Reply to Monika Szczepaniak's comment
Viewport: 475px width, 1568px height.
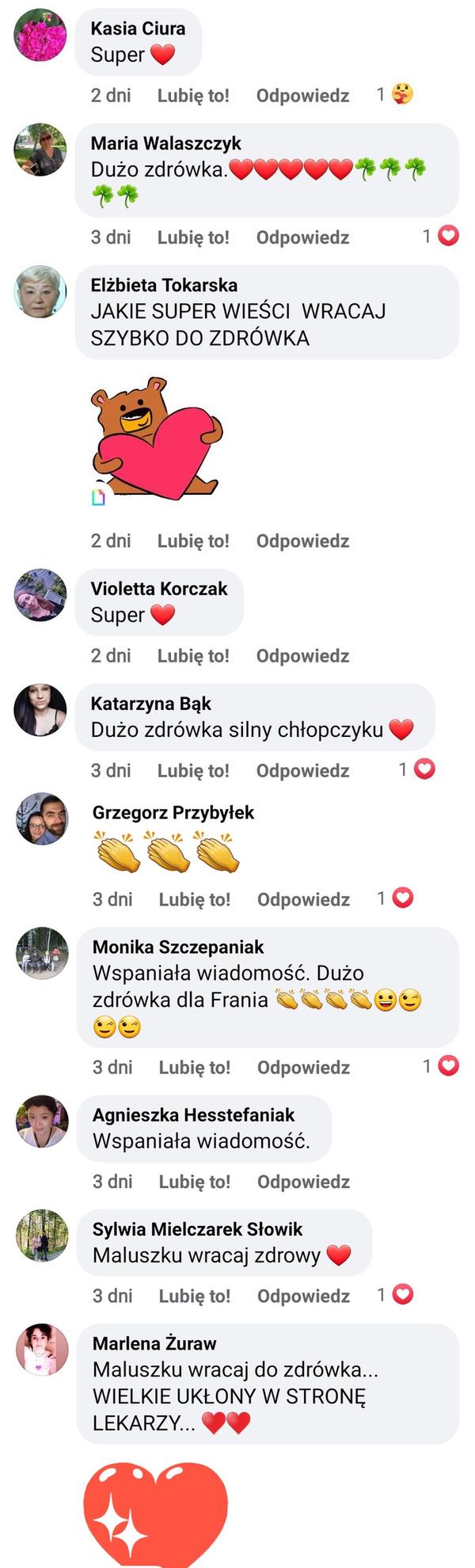[x=303, y=1068]
